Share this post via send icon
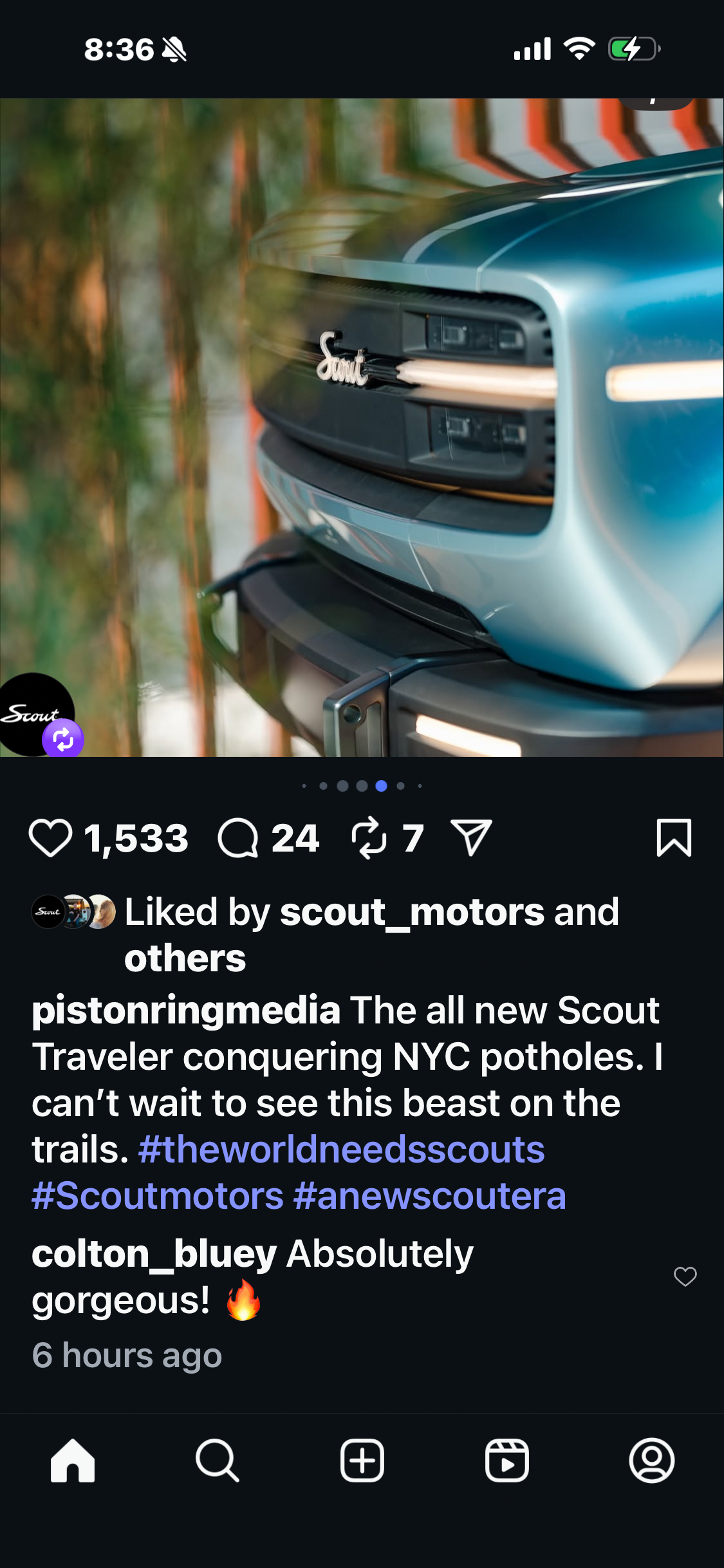 471,838
